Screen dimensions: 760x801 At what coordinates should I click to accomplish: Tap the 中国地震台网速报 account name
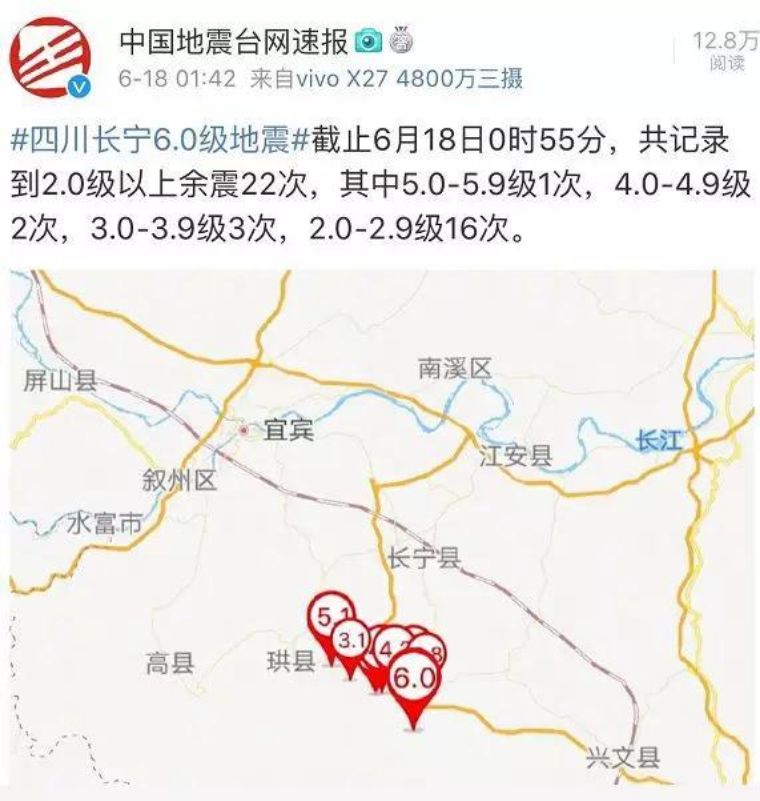(x=234, y=41)
